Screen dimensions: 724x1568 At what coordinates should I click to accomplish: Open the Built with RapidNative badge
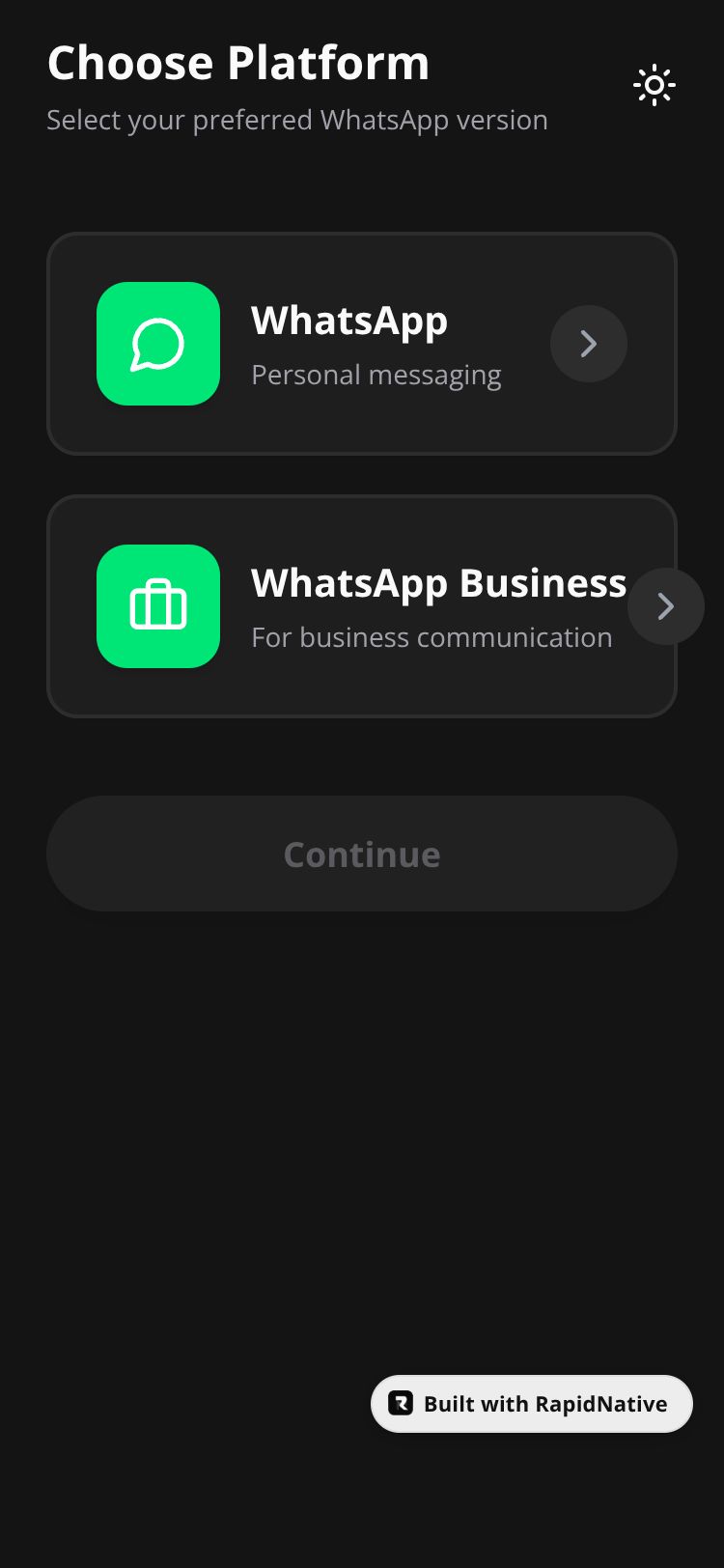[x=532, y=1403]
